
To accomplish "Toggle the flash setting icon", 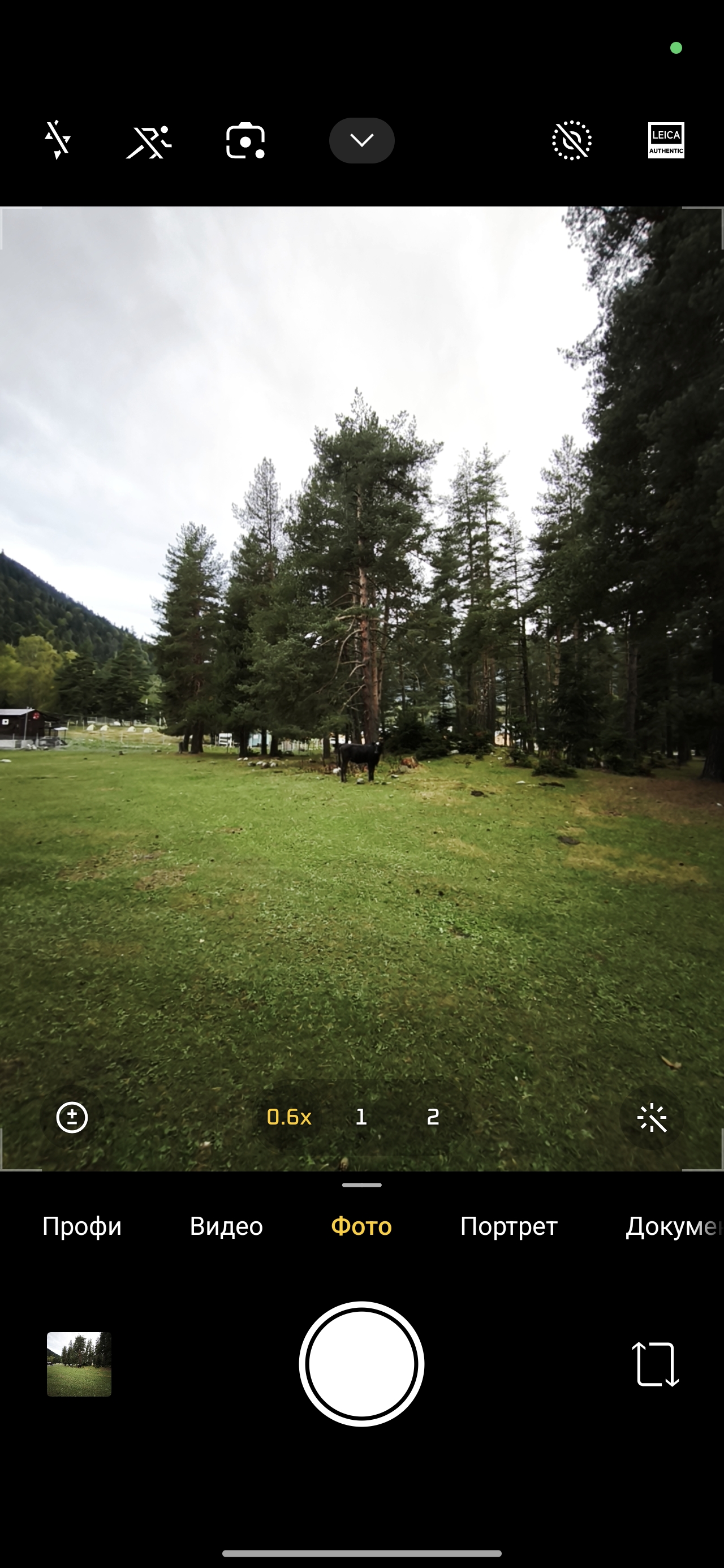I will (x=57, y=140).
